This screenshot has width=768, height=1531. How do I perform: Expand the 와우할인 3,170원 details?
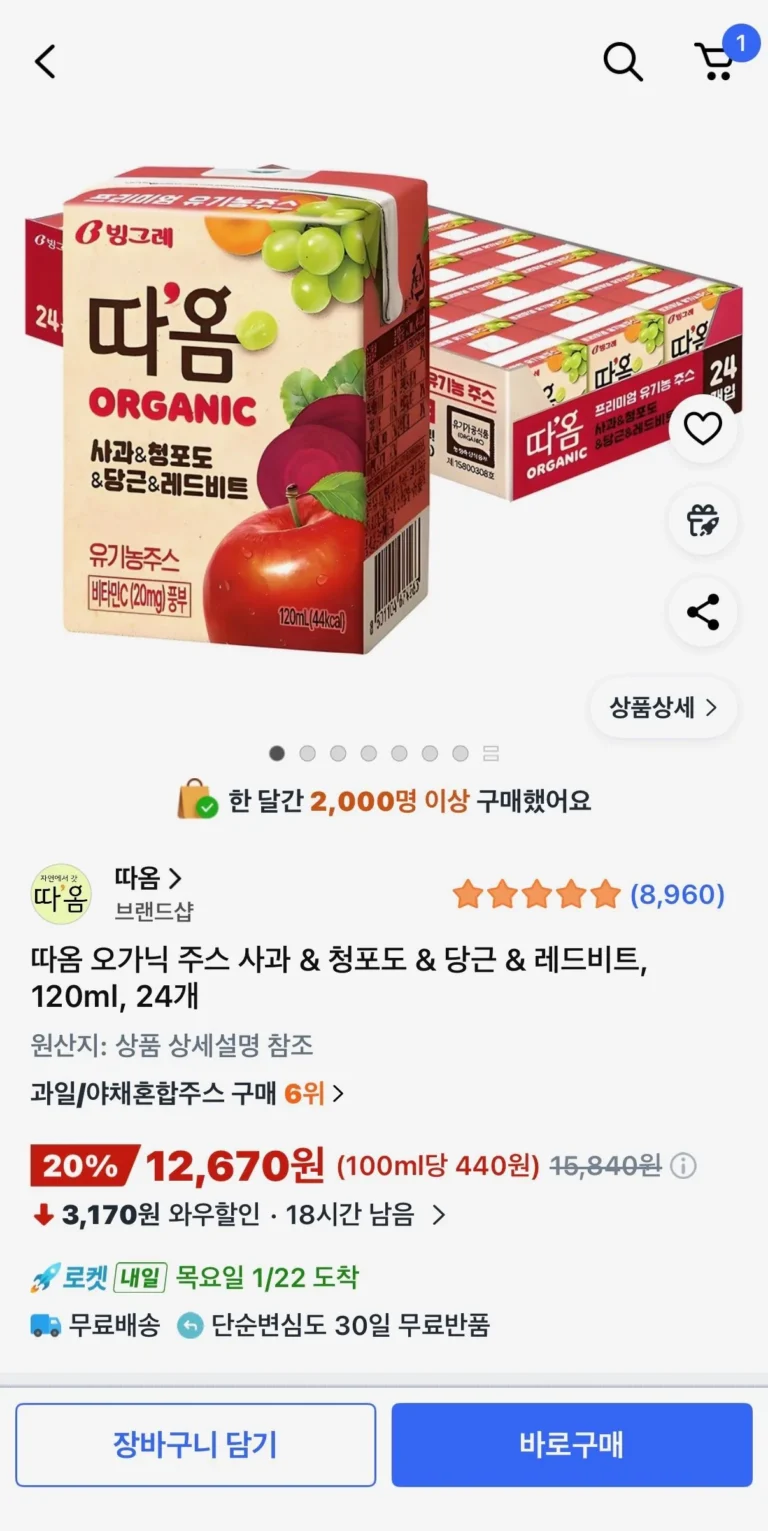click(438, 1215)
